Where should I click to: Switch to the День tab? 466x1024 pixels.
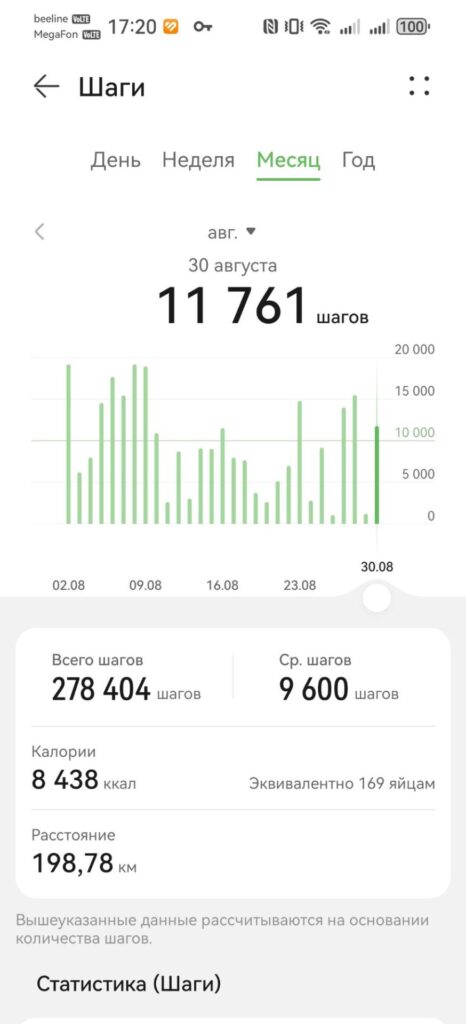click(116, 160)
